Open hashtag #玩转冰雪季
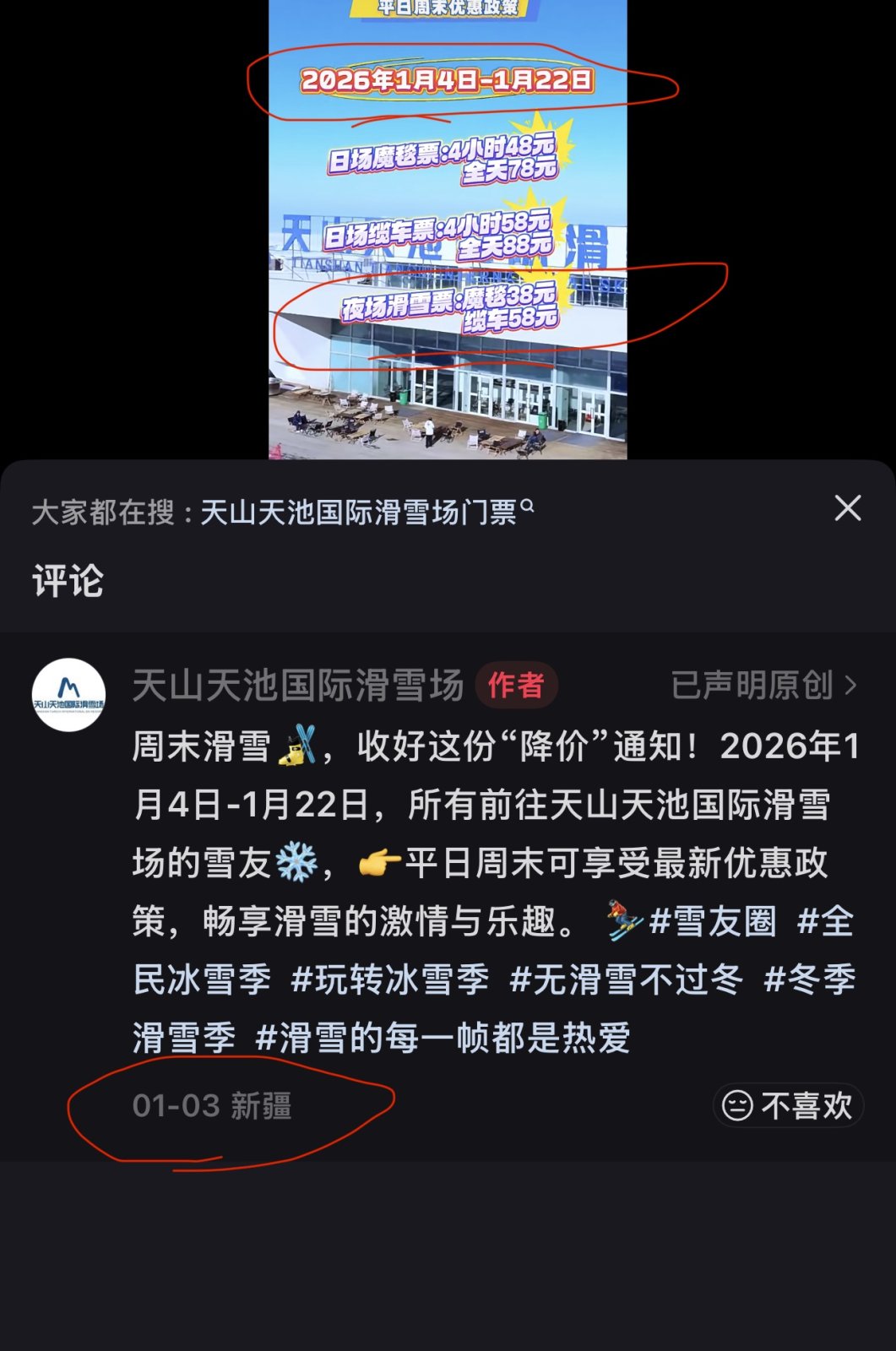This screenshot has width=896, height=1351. click(389, 979)
